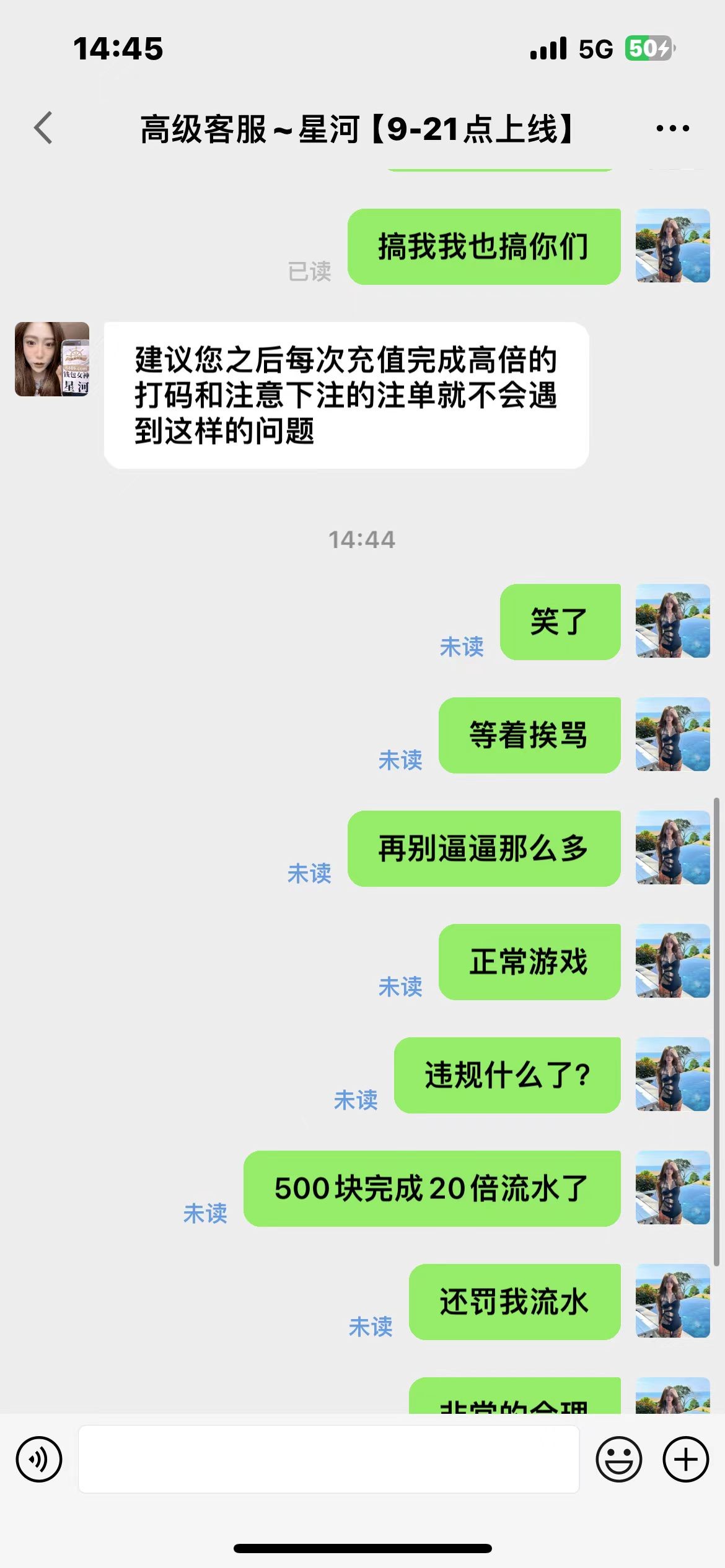Viewport: 725px width, 1568px height.
Task: Go back from the chat
Action: 43,128
